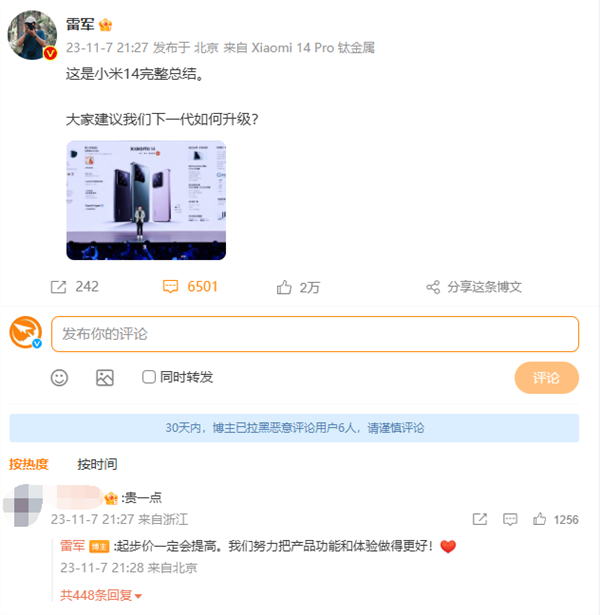Forward the 贵一点 comment
This screenshot has width=600, height=615.
tap(480, 519)
